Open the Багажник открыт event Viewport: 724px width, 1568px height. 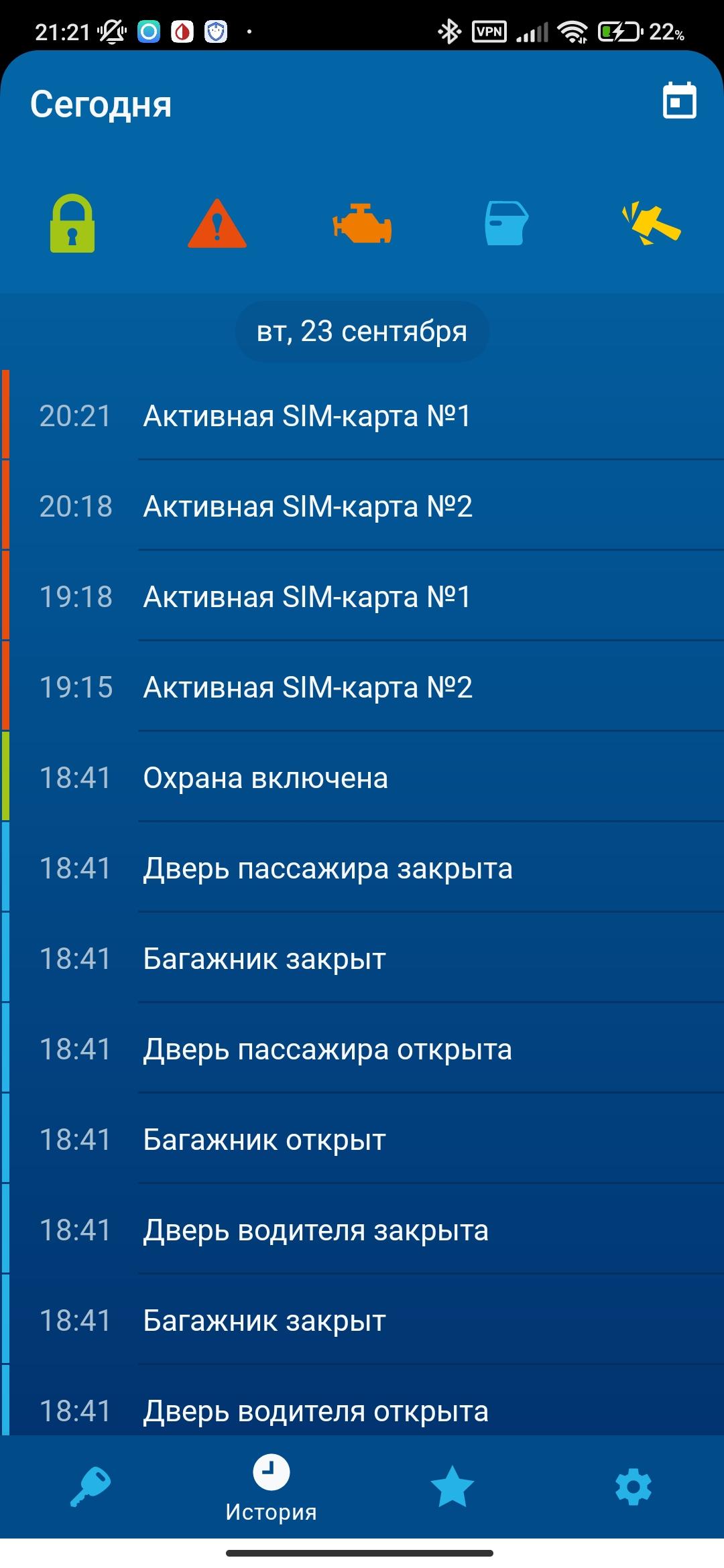[362, 1139]
